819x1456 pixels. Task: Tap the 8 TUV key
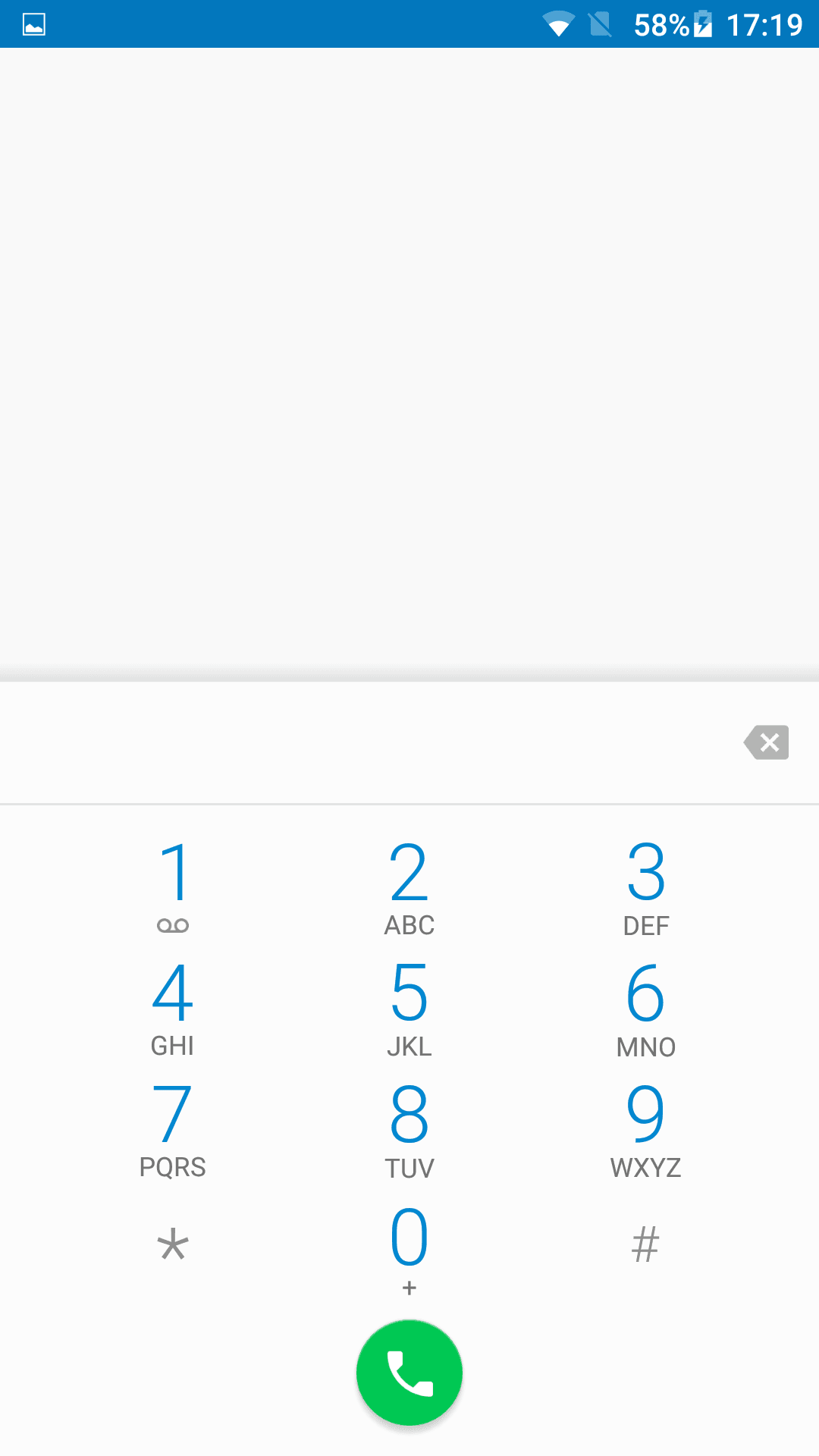click(409, 1127)
